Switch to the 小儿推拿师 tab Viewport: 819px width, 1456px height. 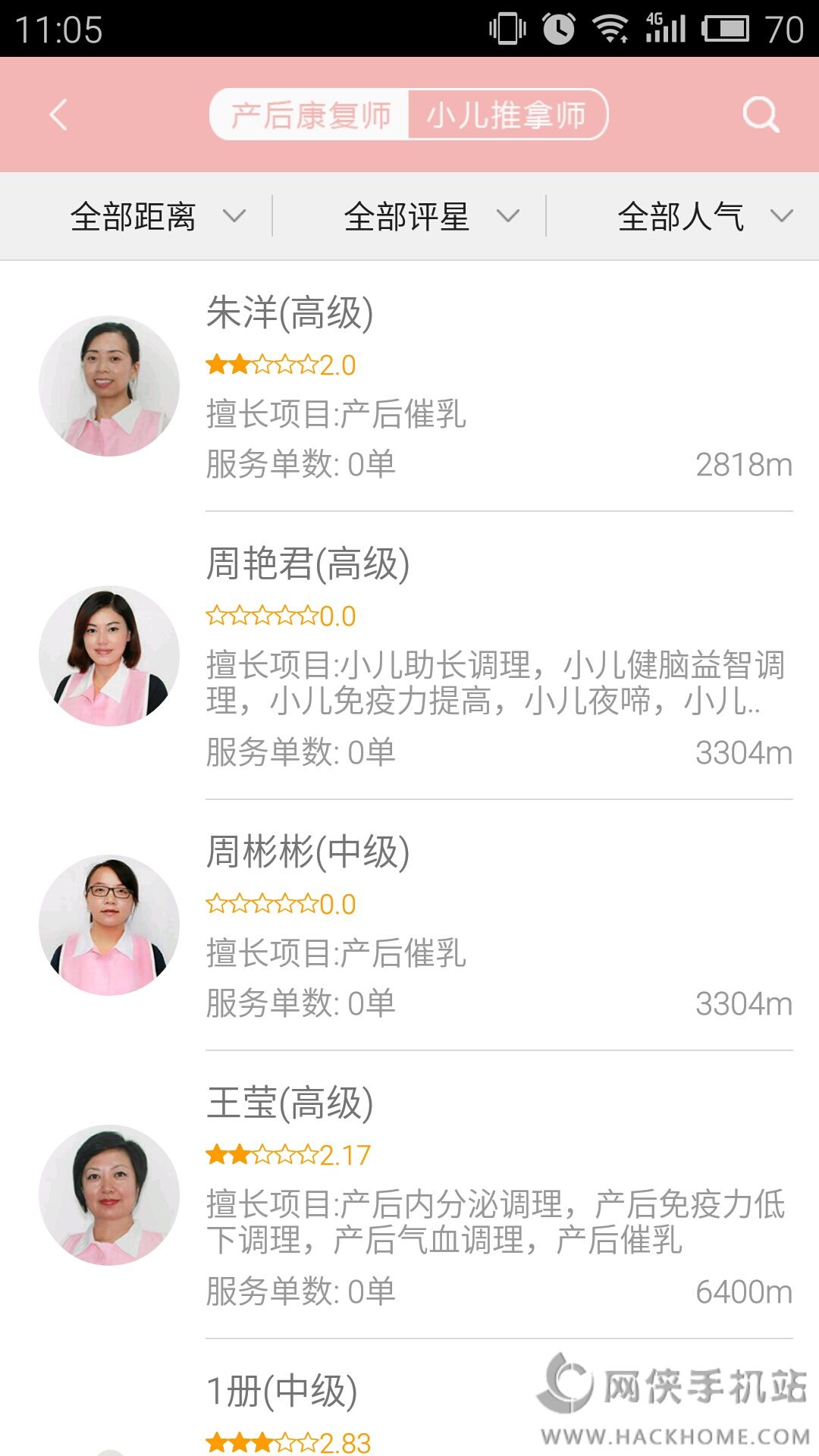click(507, 115)
